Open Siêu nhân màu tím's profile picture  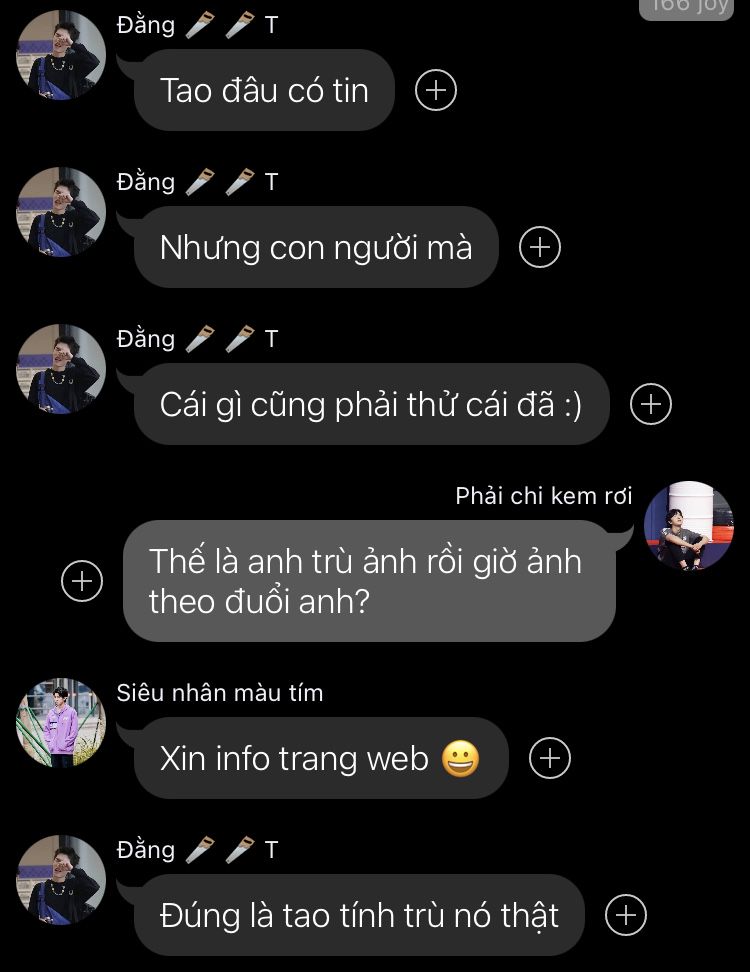coord(61,723)
